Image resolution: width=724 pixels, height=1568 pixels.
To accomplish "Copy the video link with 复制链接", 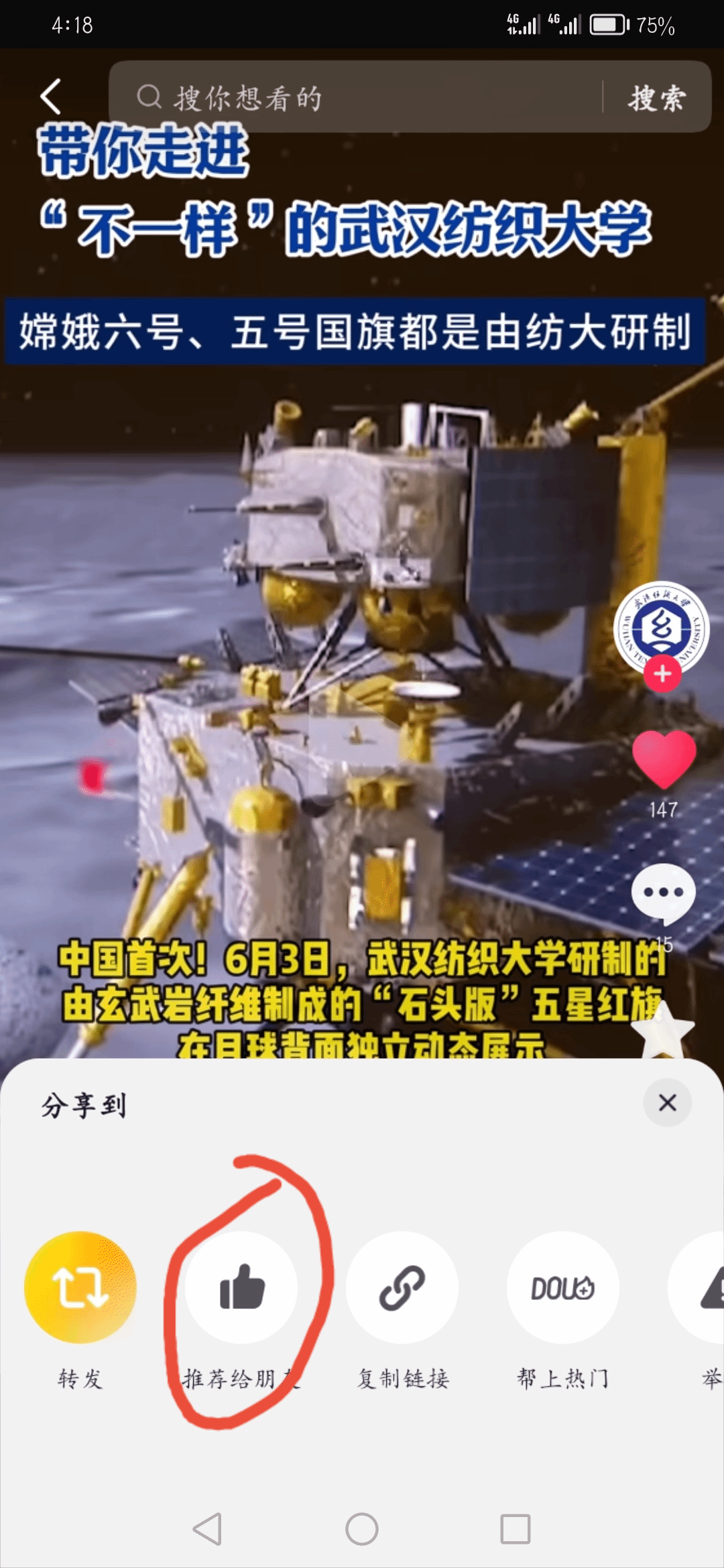I will (x=402, y=1287).
